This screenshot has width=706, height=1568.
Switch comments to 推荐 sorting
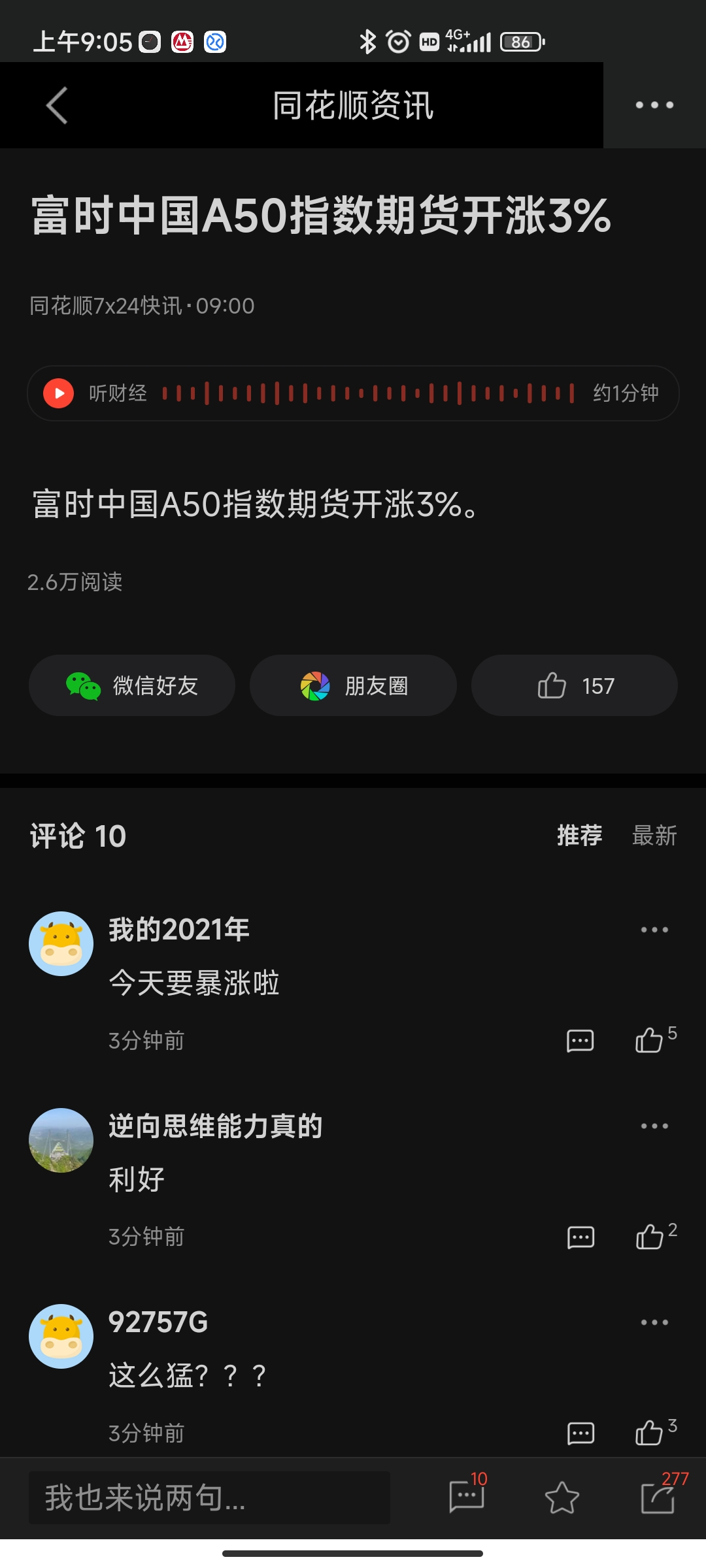coord(579,836)
